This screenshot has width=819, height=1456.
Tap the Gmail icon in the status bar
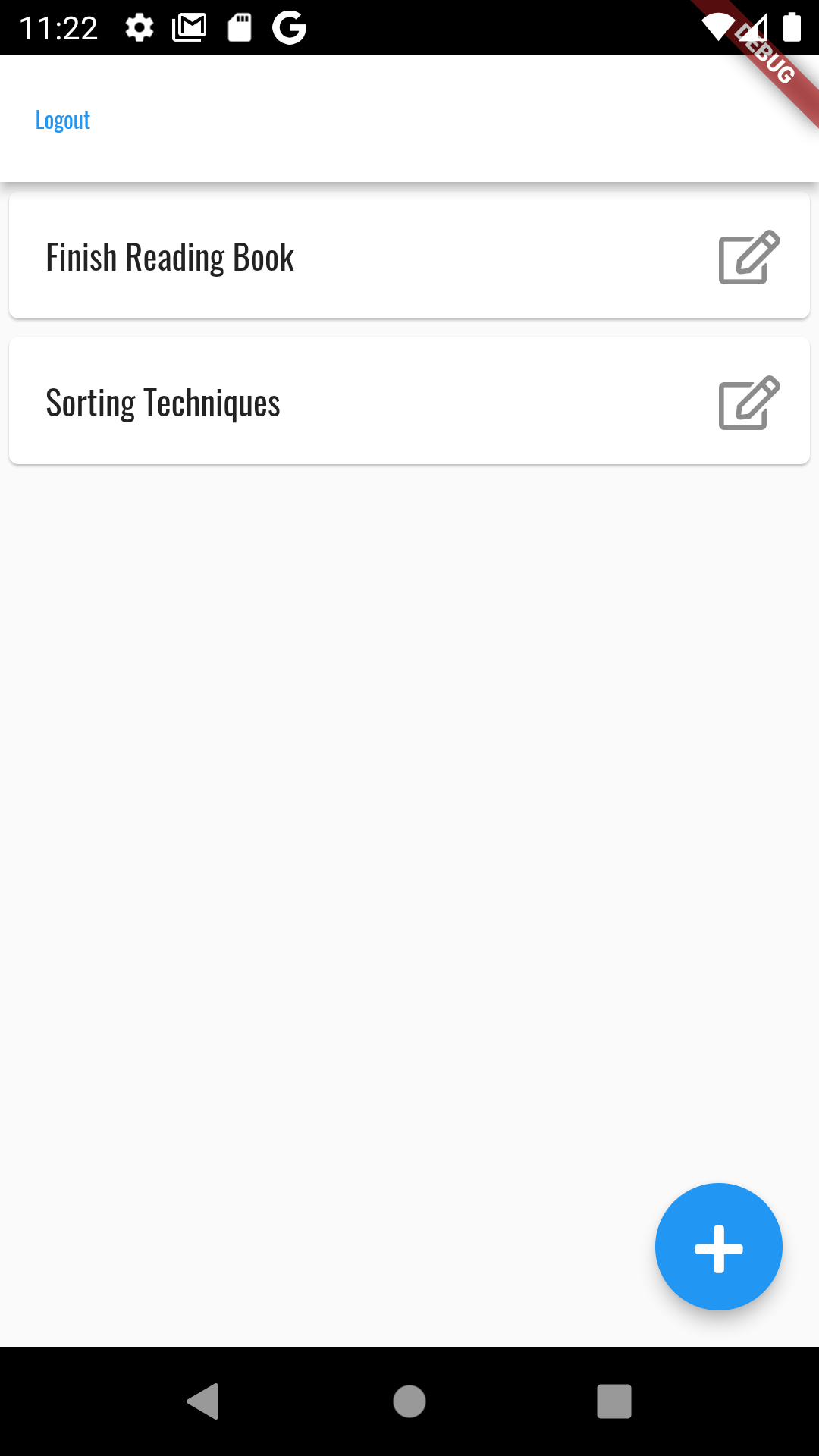point(190,27)
